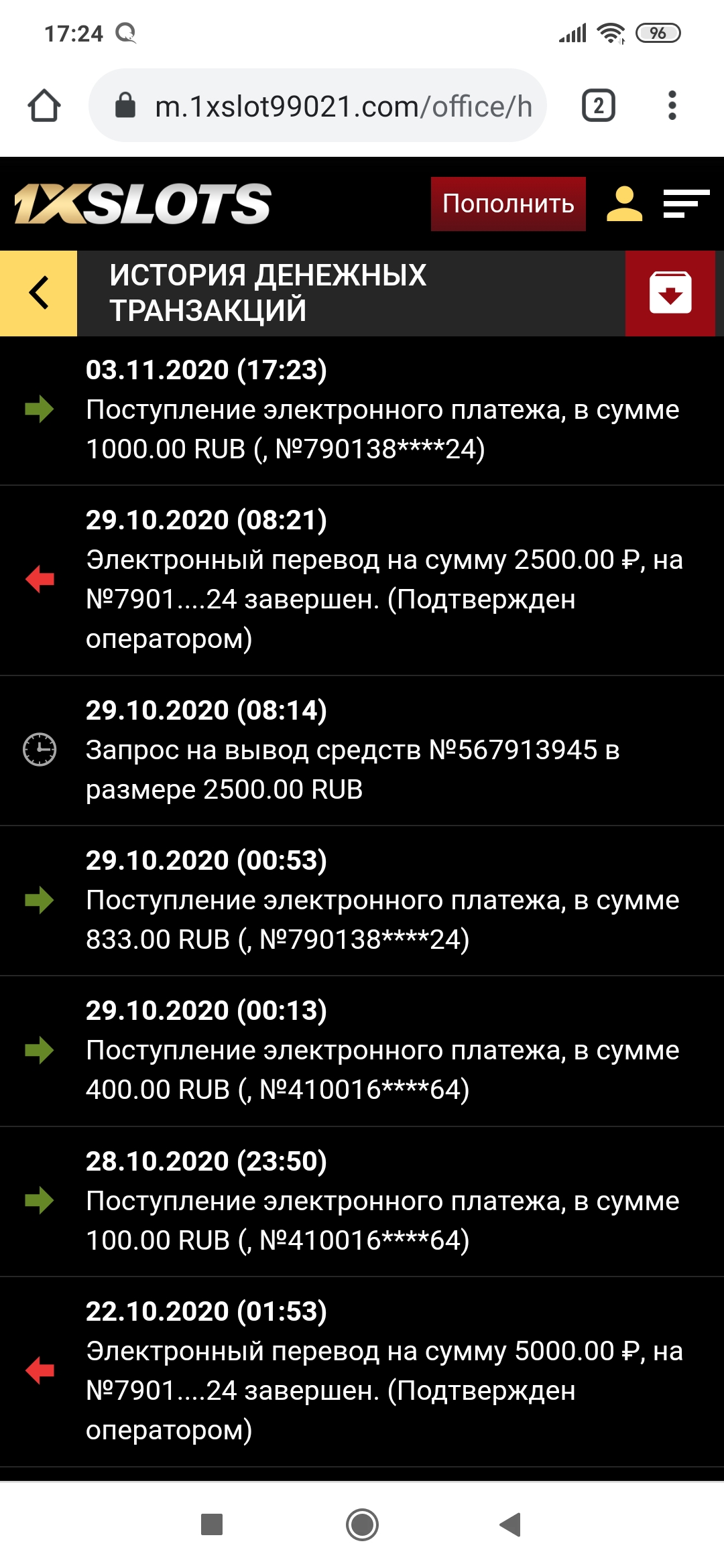Go back using the yellow arrow

point(39,293)
